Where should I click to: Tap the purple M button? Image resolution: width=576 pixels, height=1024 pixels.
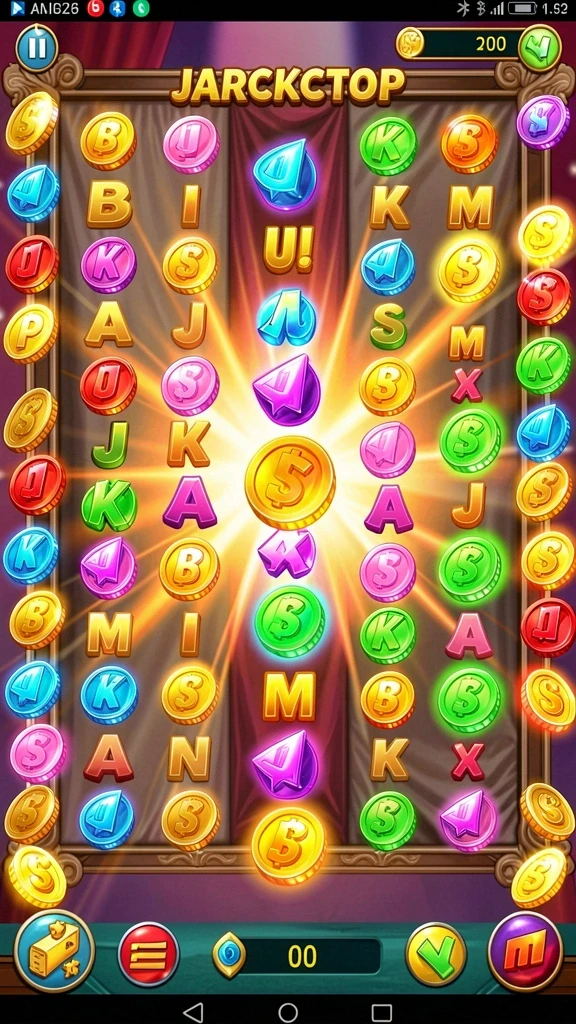pos(525,952)
